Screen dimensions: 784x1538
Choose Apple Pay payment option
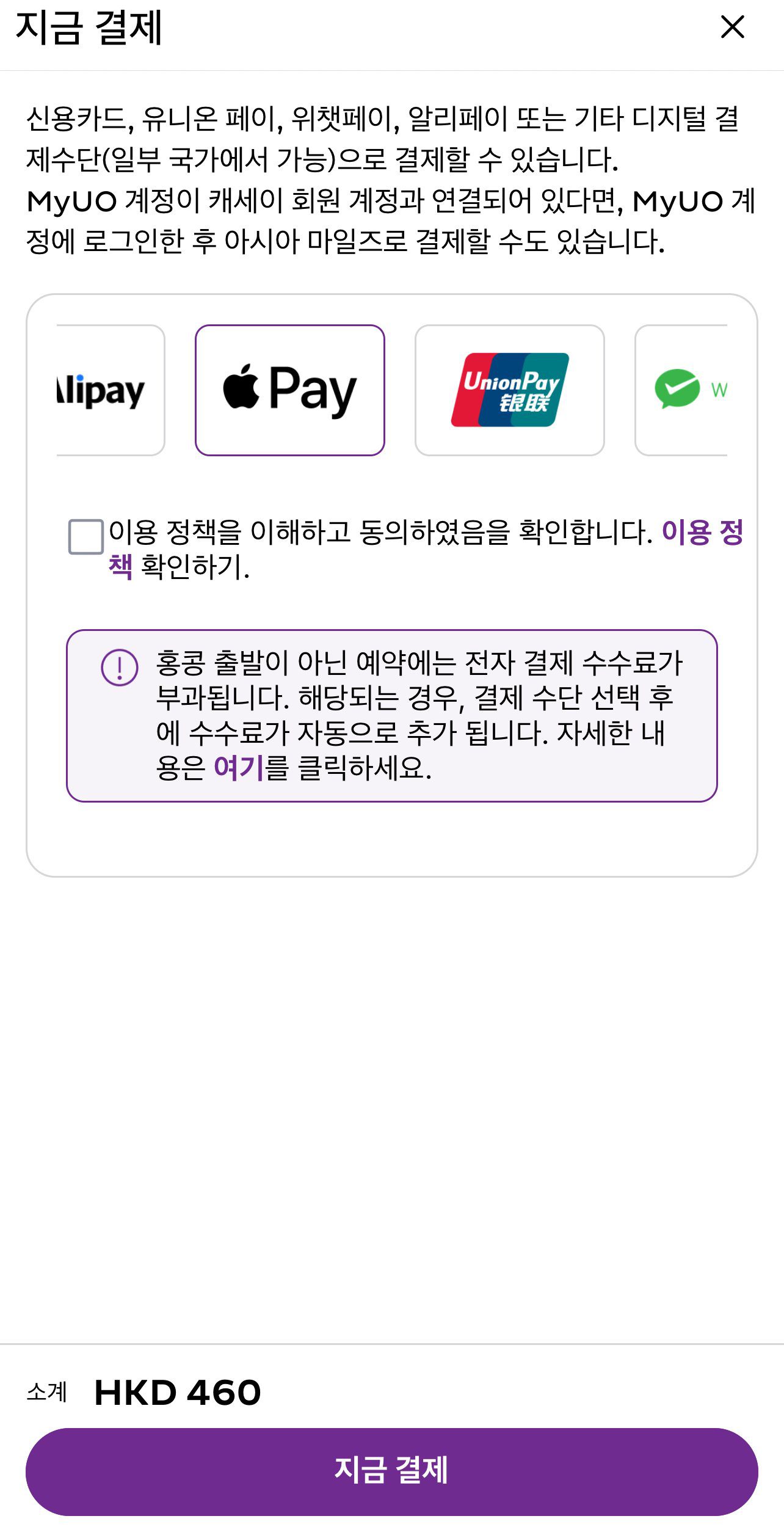point(289,390)
